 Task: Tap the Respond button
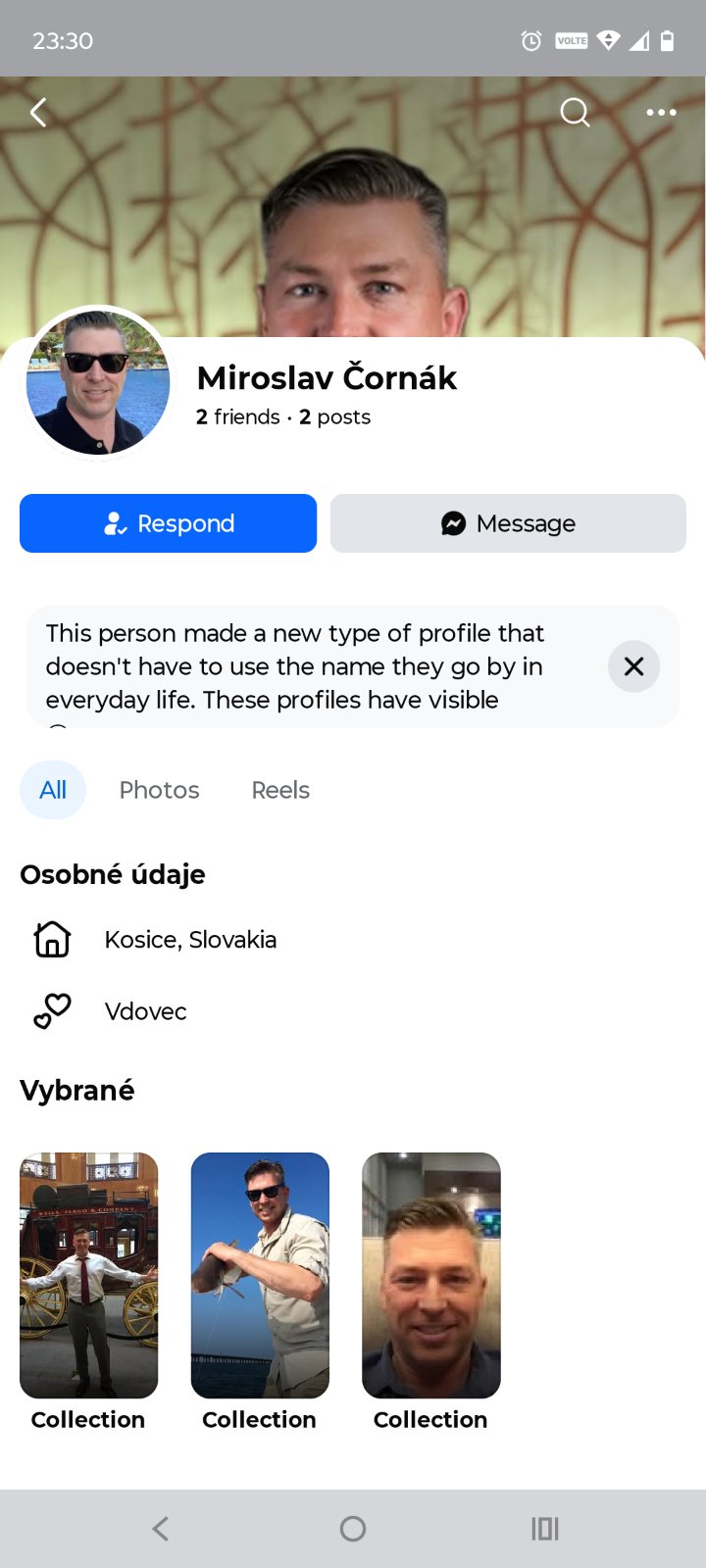(x=168, y=523)
